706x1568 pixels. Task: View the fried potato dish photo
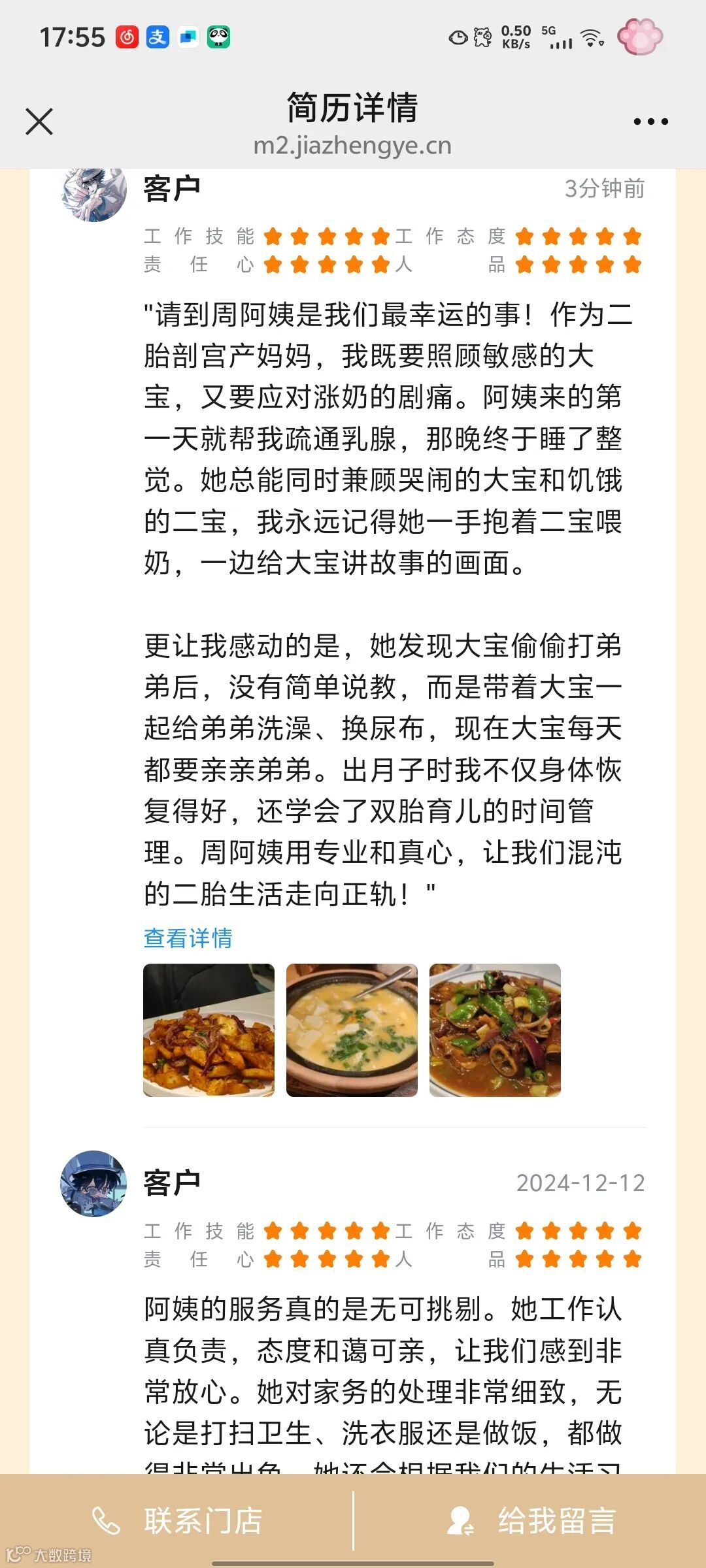tap(209, 1030)
